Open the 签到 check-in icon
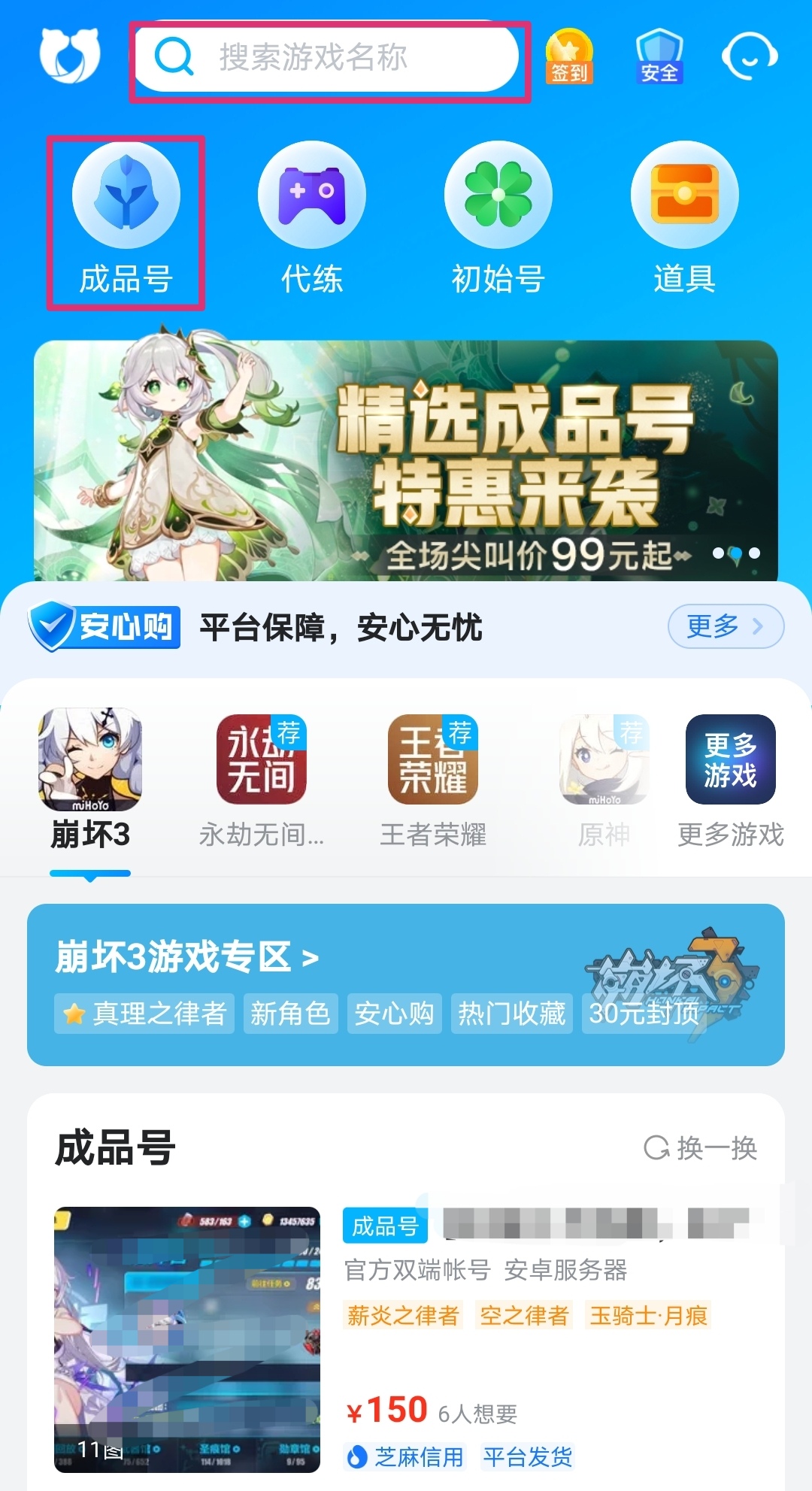 (569, 56)
